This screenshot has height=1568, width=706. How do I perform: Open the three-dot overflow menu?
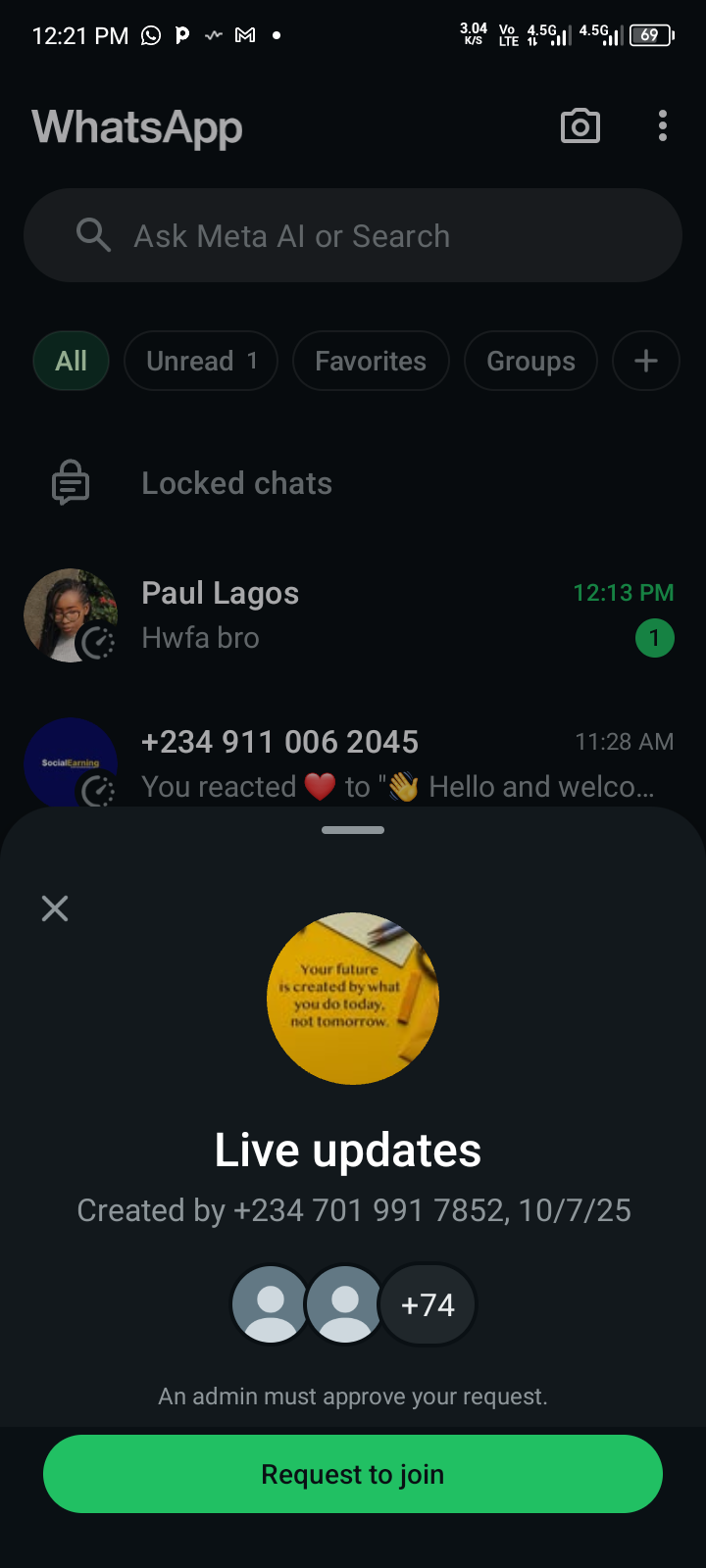point(663,126)
